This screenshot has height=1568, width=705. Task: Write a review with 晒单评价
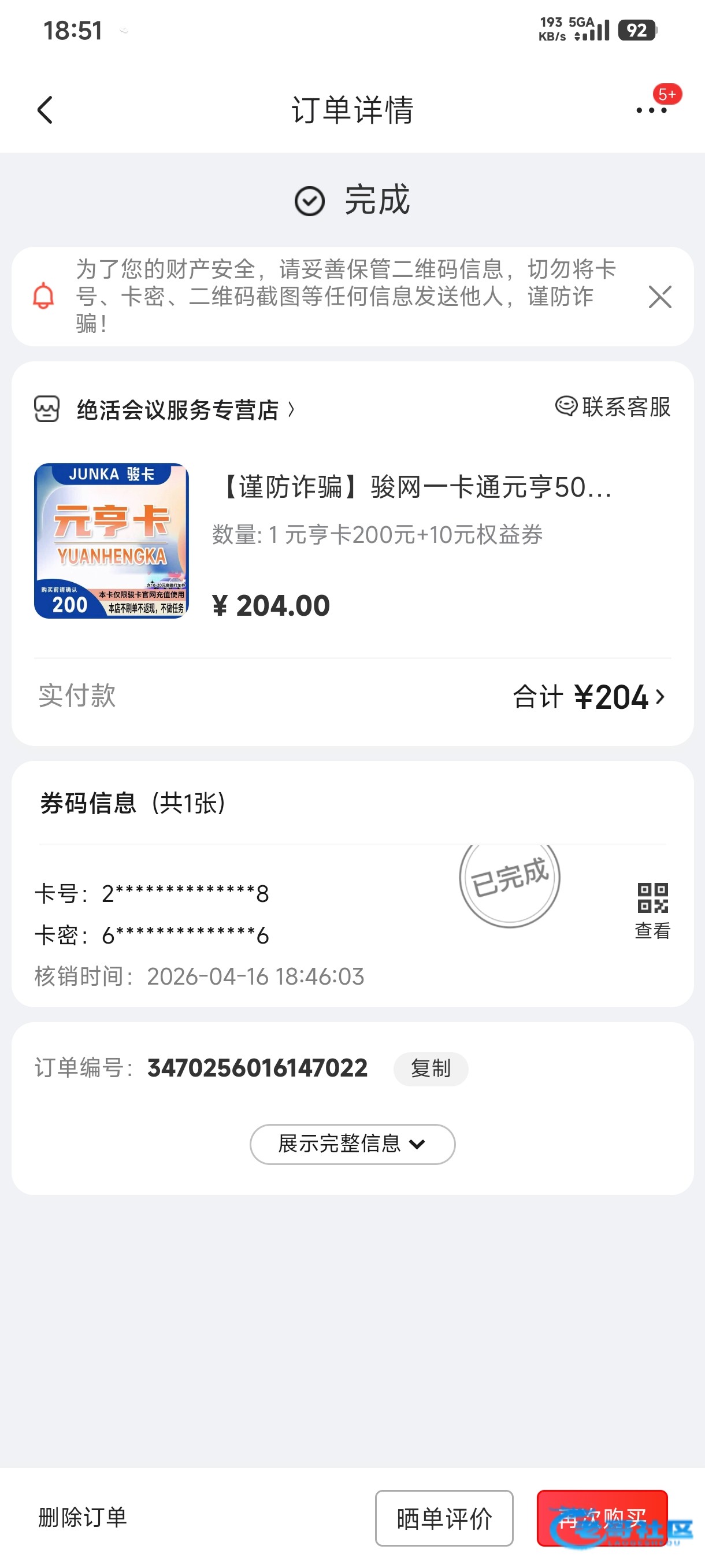443,1518
